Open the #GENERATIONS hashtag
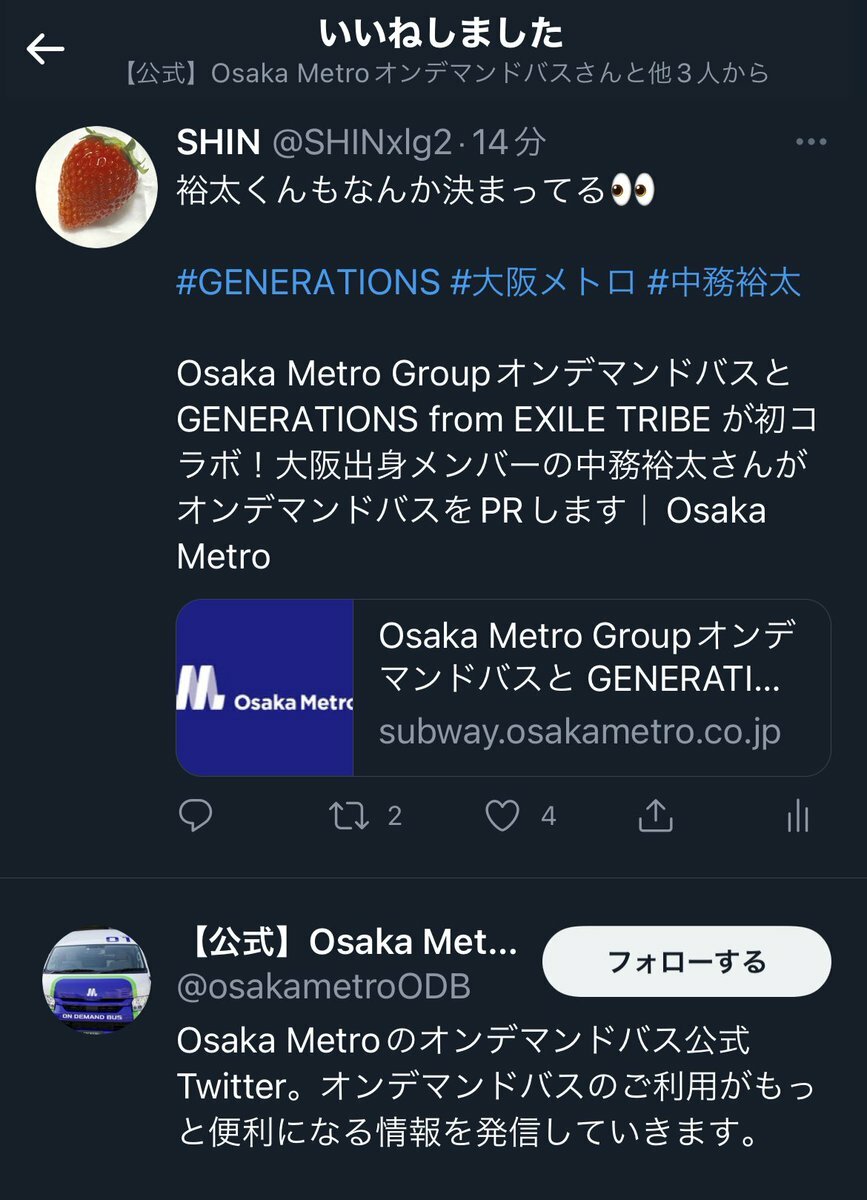Image resolution: width=867 pixels, height=1200 pixels. tap(308, 282)
